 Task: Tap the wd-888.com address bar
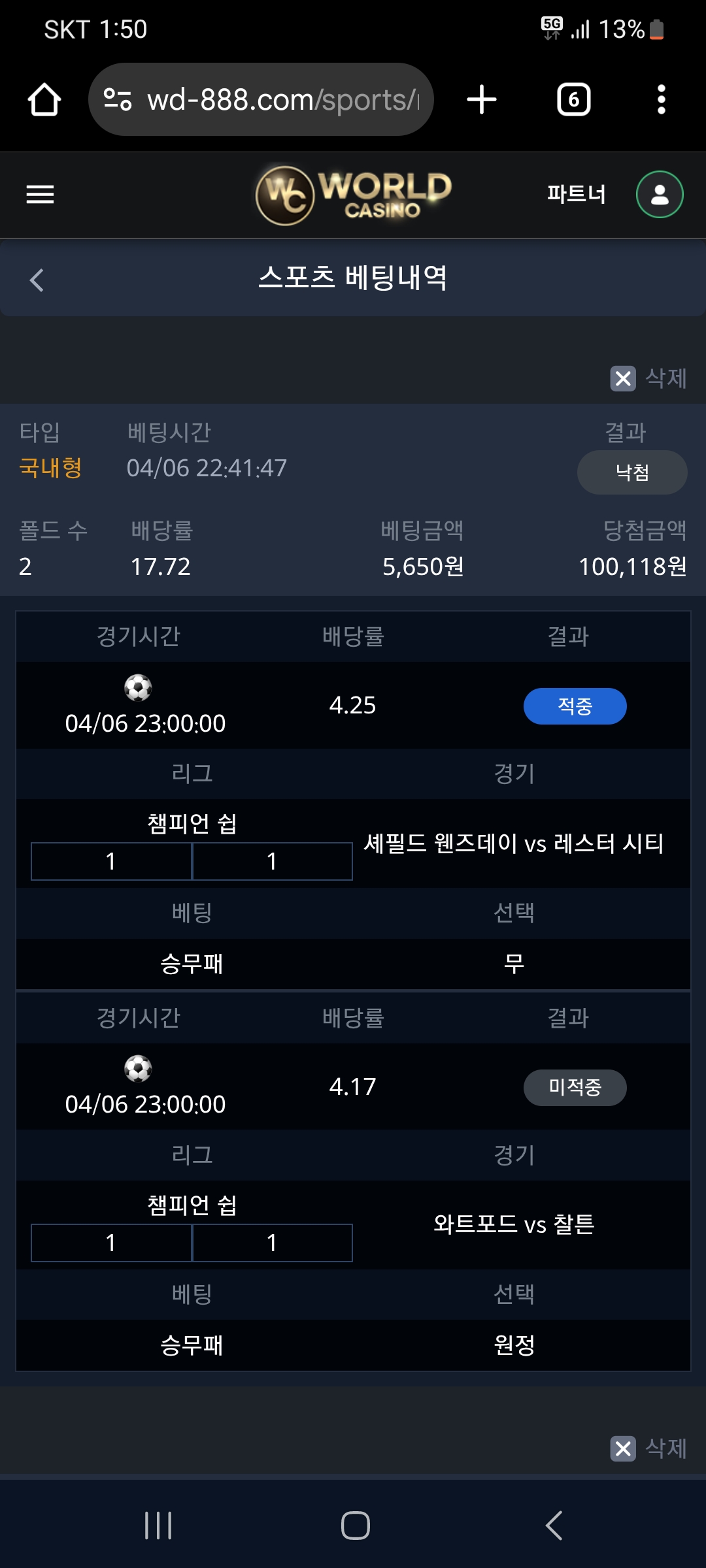(261, 100)
